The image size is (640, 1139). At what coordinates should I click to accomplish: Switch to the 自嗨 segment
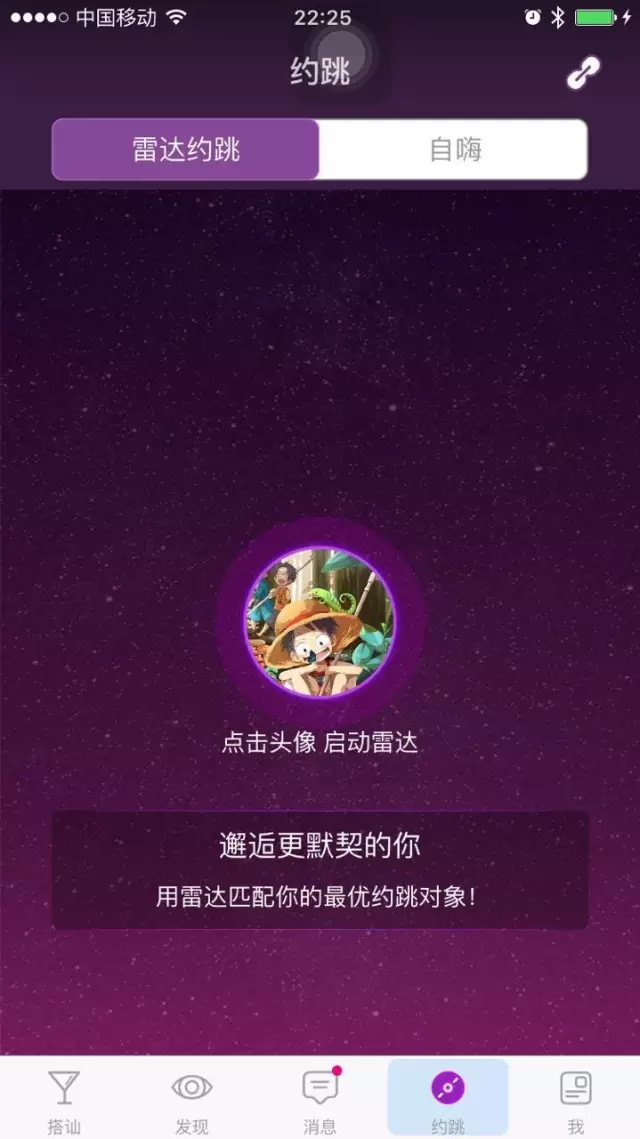click(454, 150)
